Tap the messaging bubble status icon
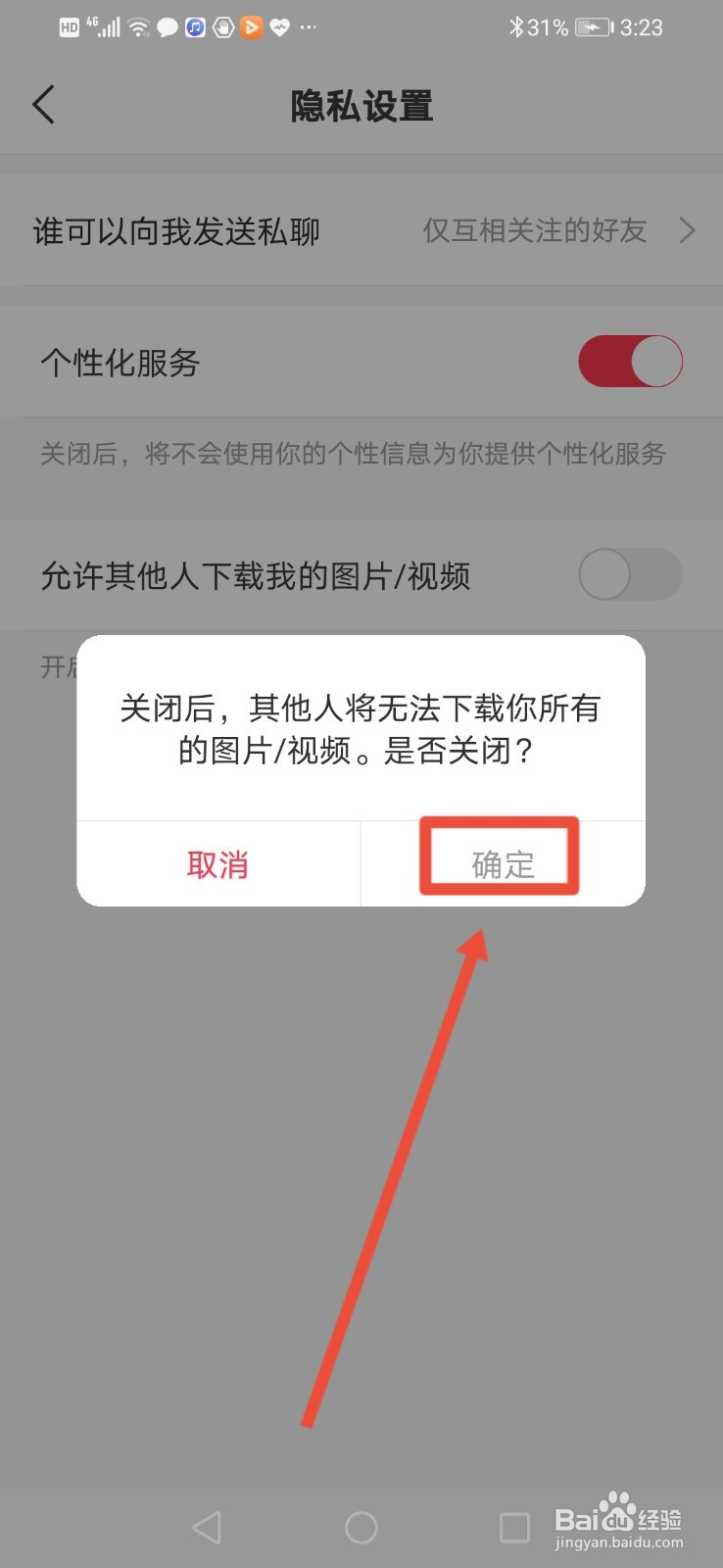The width and height of the screenshot is (723, 1568). 169,27
